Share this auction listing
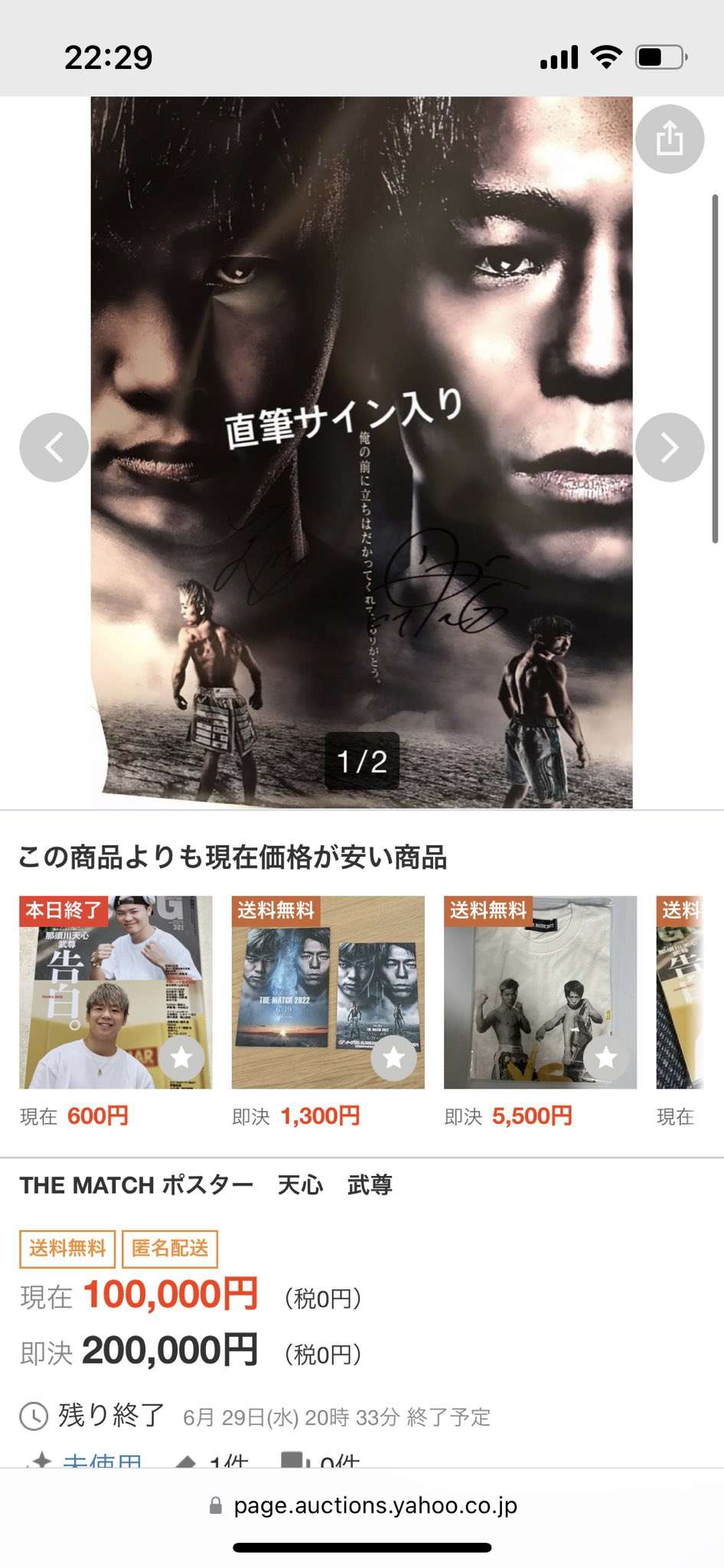This screenshot has height=1568, width=724. click(669, 139)
